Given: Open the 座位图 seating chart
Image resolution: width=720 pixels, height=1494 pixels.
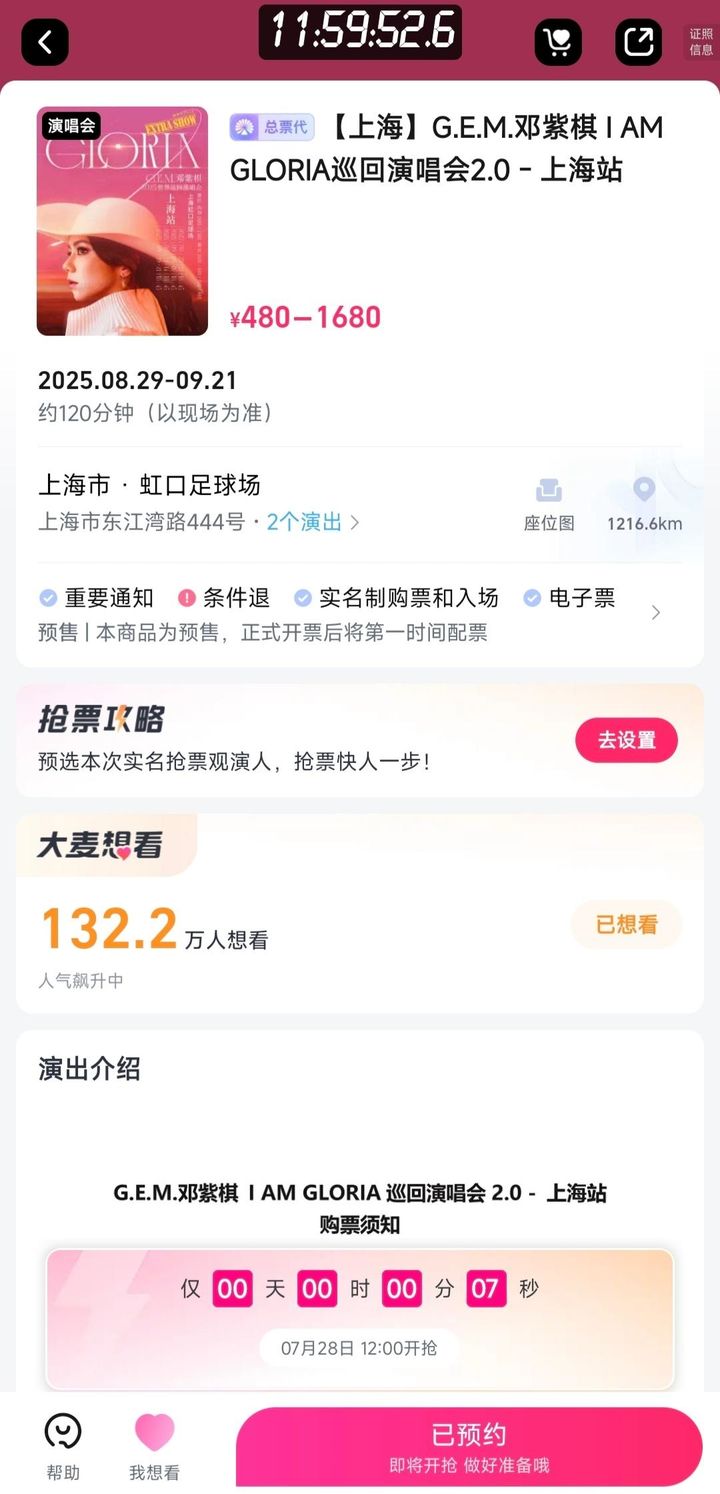Looking at the screenshot, I should click(549, 505).
